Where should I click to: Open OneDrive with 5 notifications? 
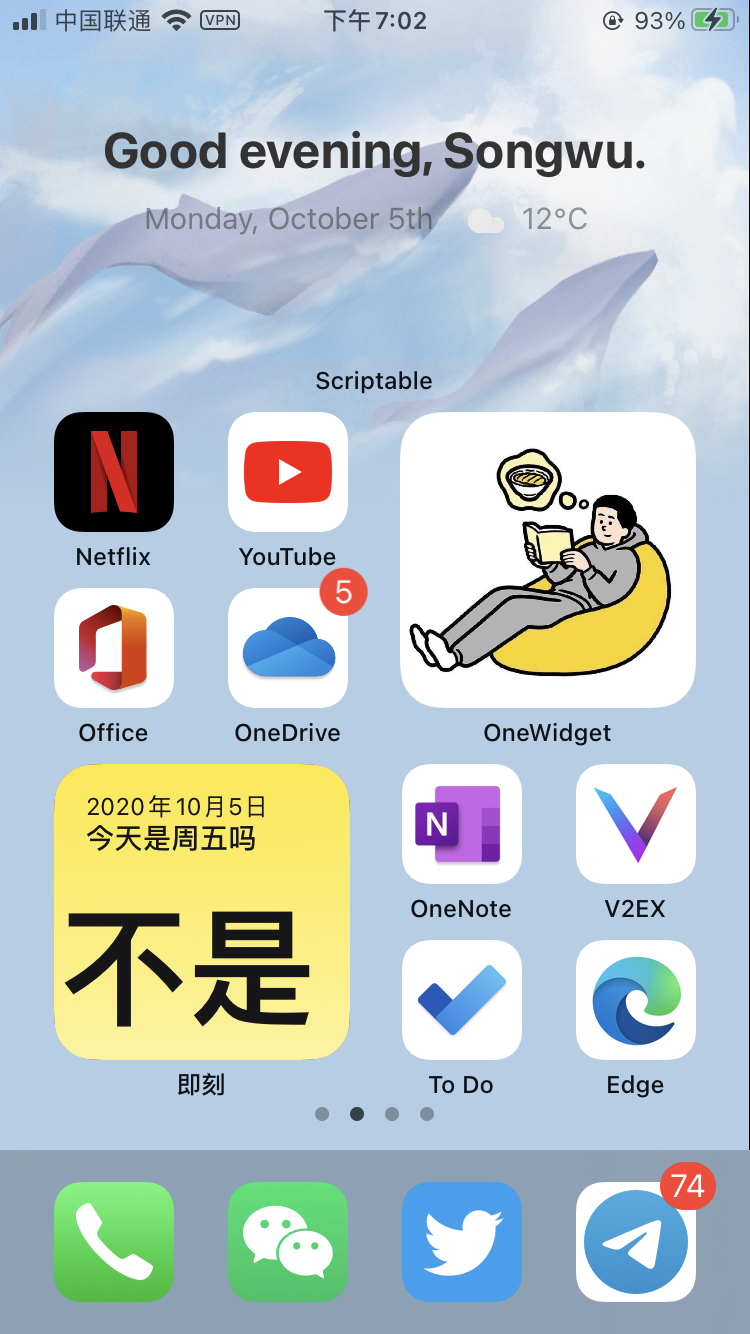288,648
